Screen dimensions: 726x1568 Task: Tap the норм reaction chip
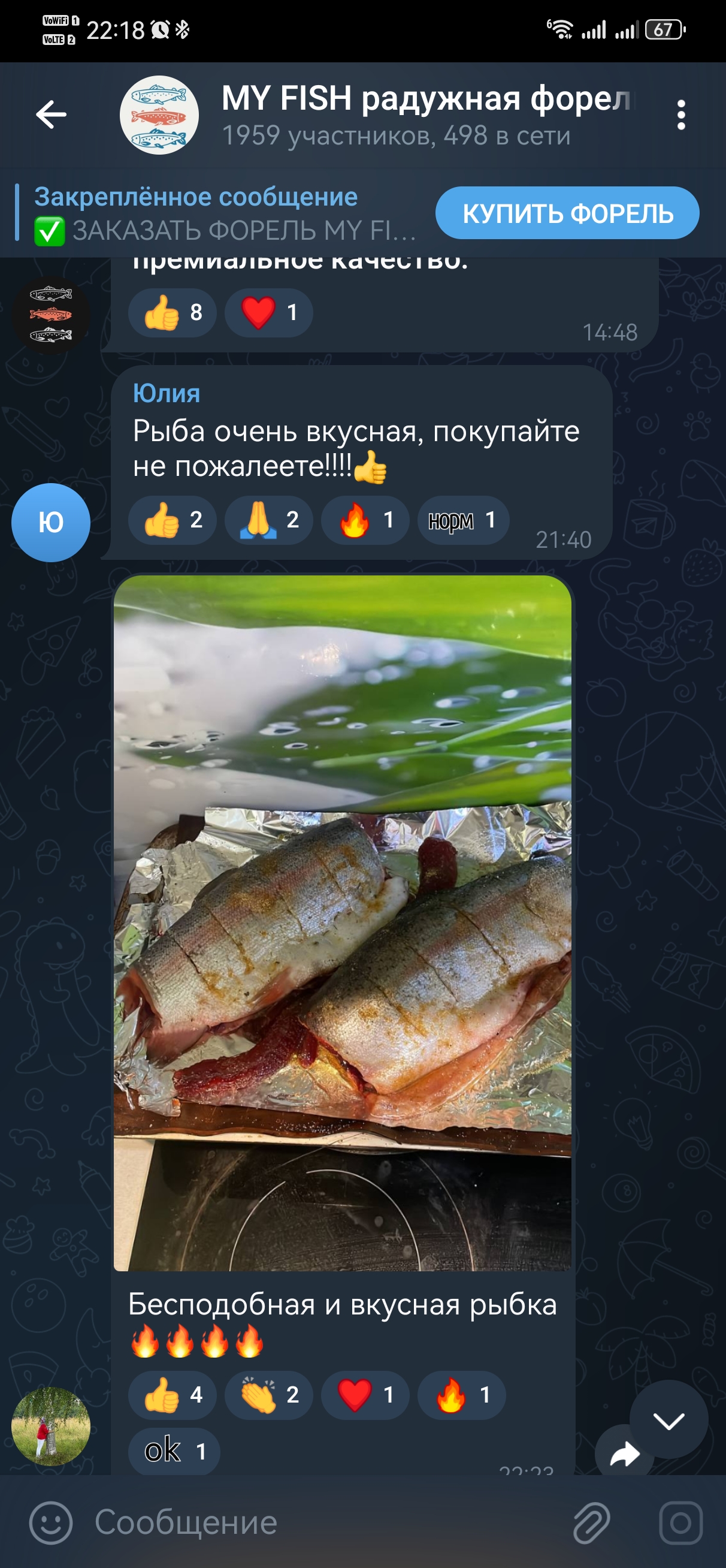click(462, 520)
